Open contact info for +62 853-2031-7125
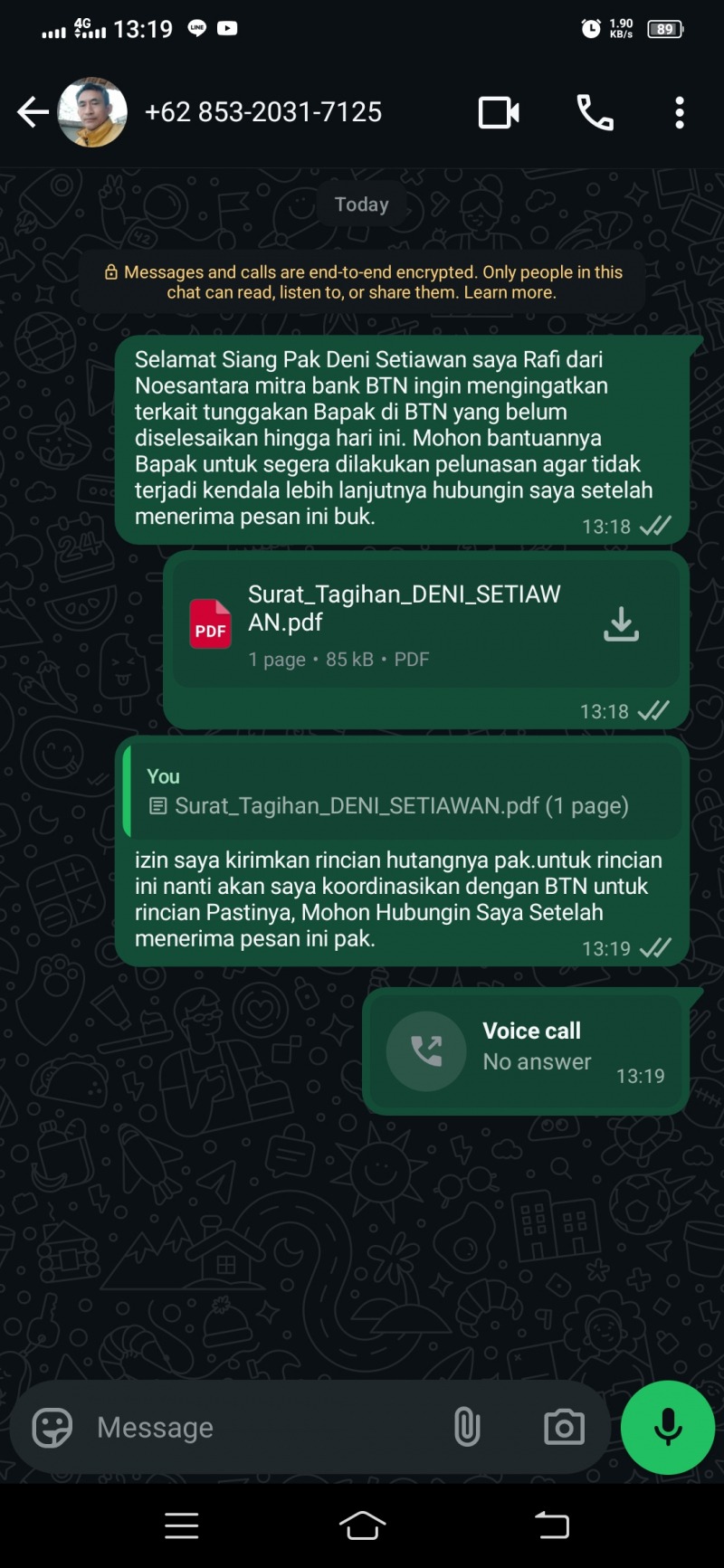 click(263, 112)
